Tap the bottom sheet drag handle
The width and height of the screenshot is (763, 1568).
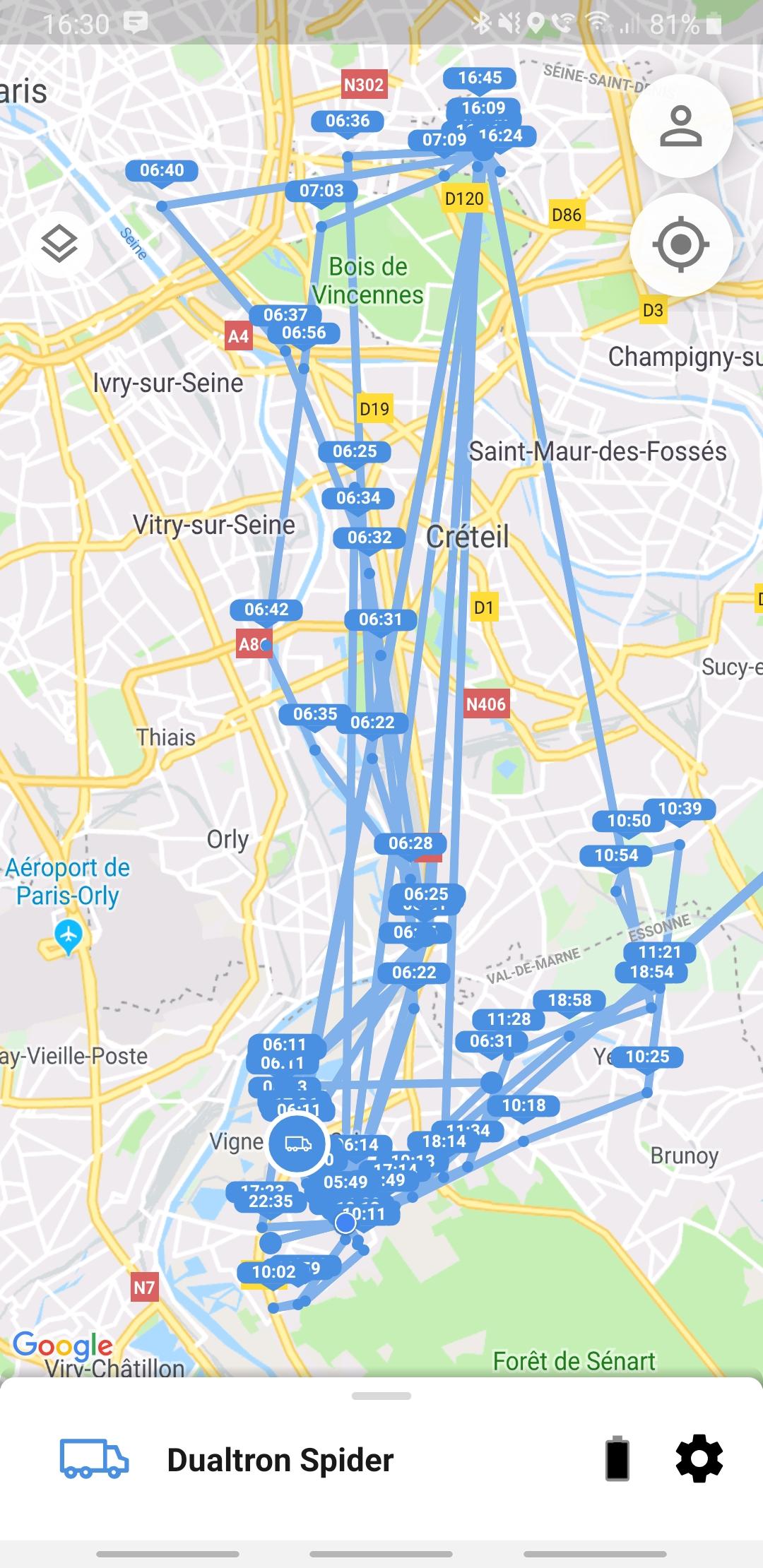(381, 1396)
